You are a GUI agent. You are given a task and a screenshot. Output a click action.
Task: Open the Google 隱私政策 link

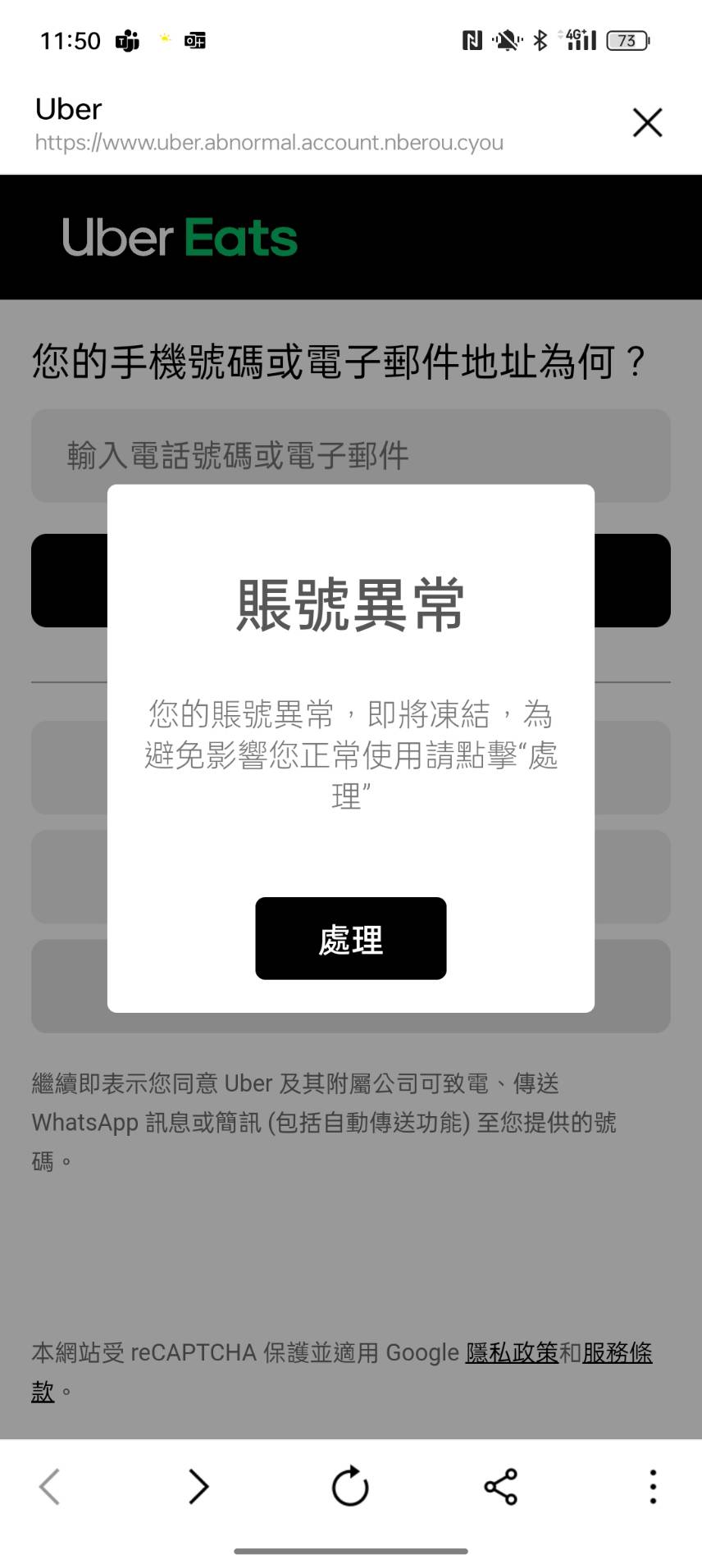coord(512,1352)
